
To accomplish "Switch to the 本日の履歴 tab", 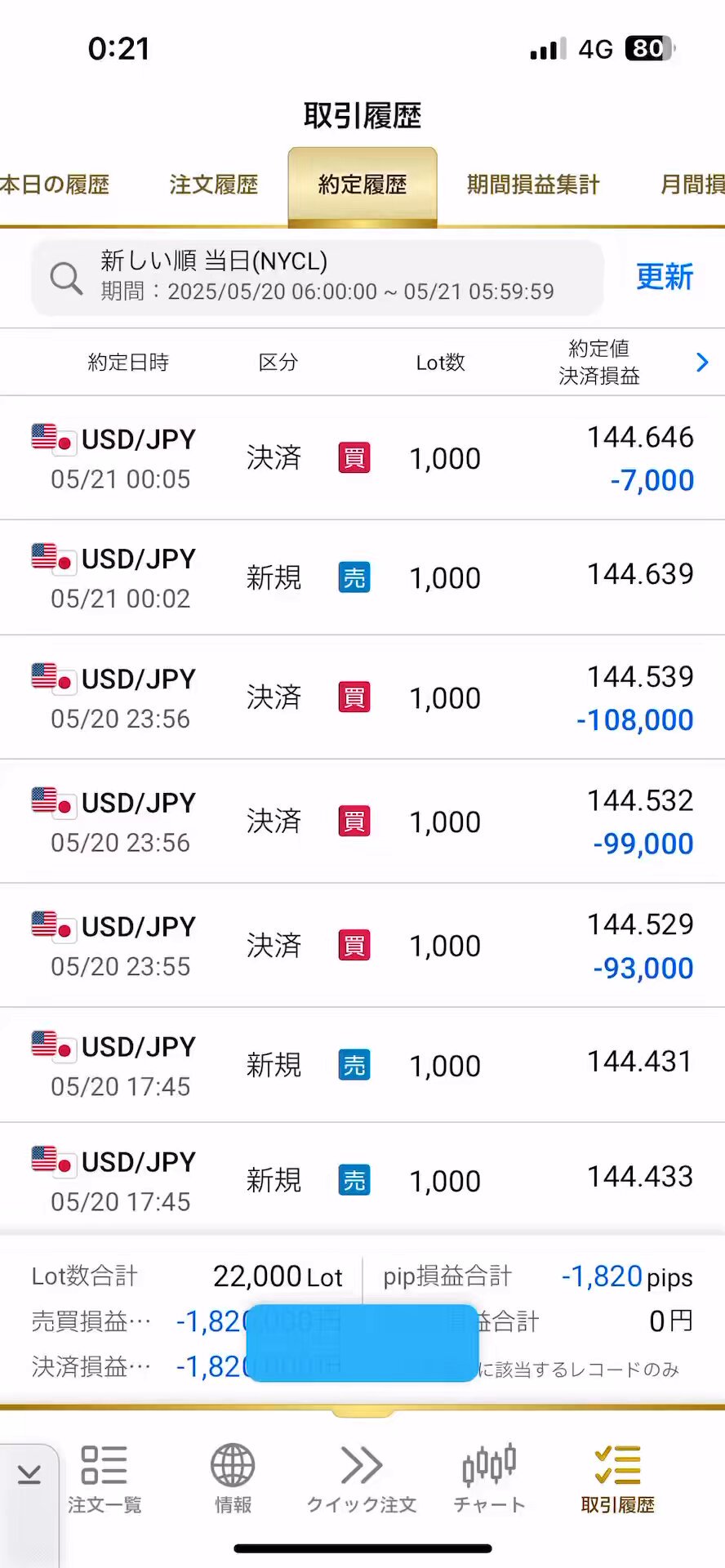I will (x=55, y=185).
